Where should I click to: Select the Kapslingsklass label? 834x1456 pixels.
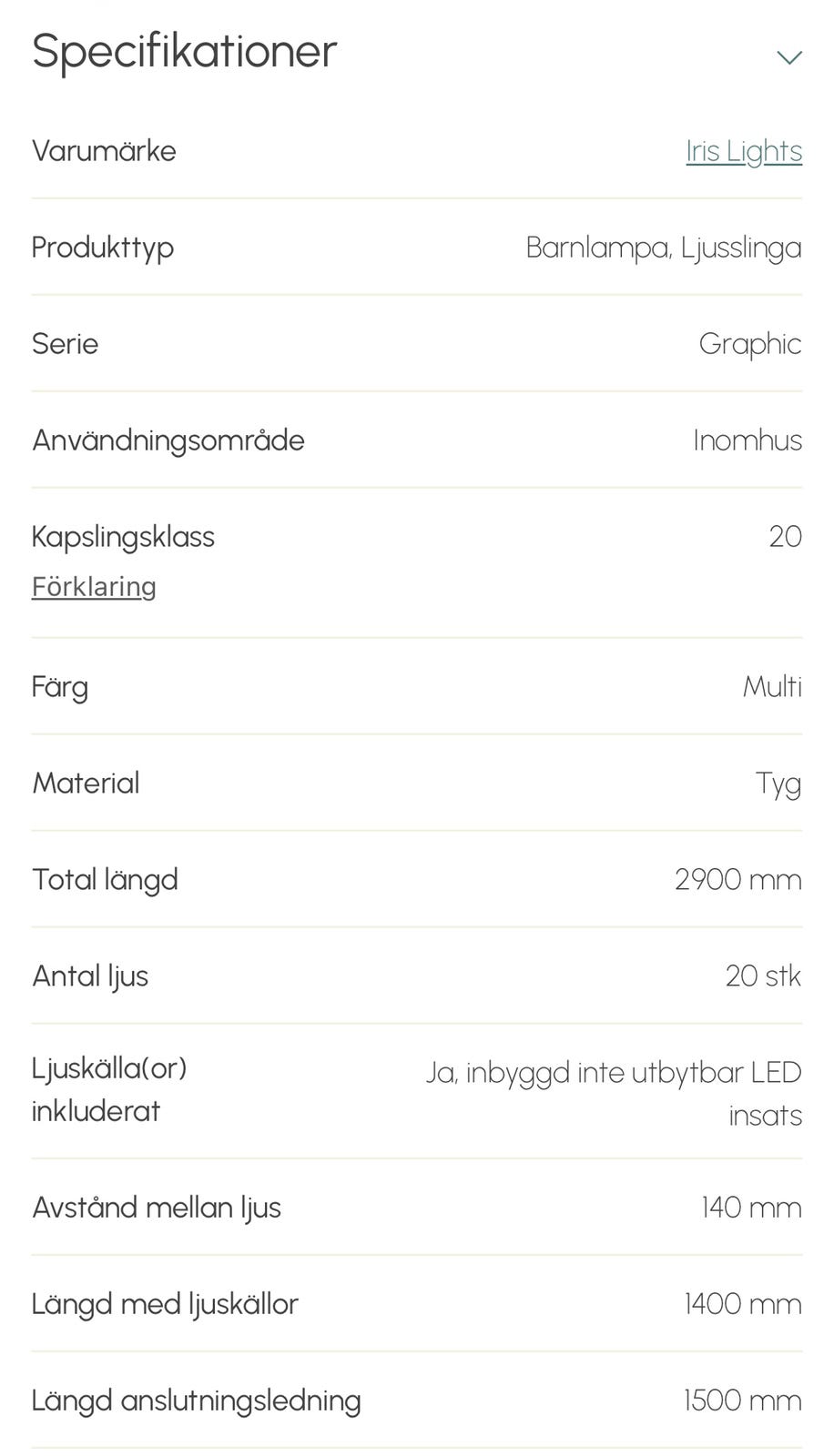tap(123, 537)
